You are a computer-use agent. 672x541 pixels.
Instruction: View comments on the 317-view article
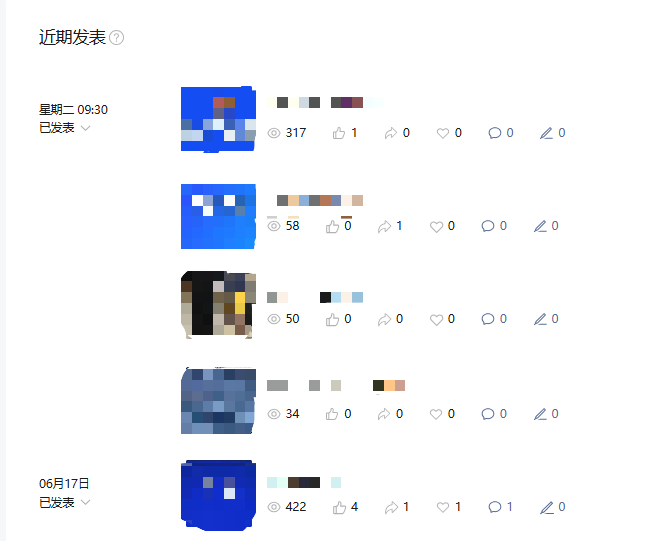tap(500, 133)
